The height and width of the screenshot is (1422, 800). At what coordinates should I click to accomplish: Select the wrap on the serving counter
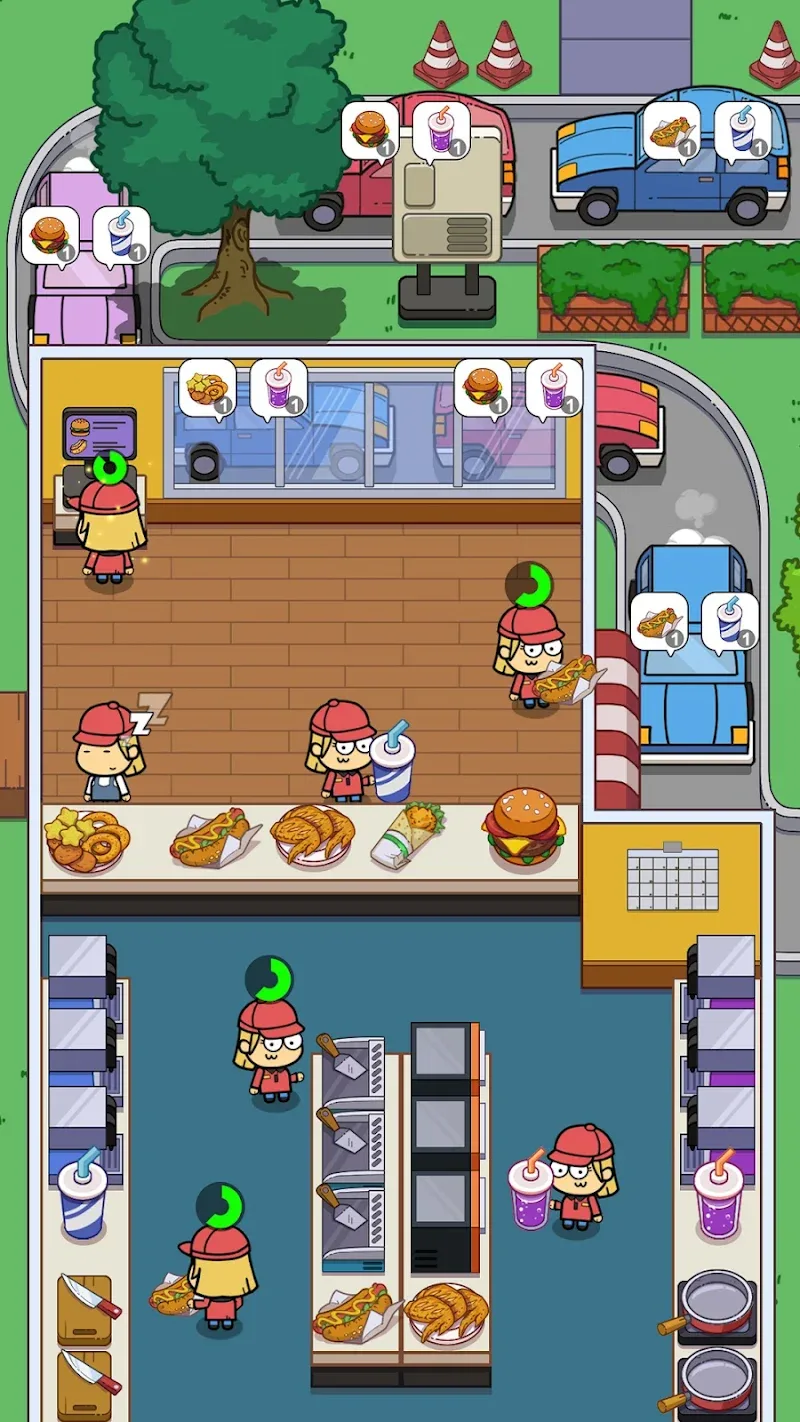pyautogui.click(x=408, y=835)
